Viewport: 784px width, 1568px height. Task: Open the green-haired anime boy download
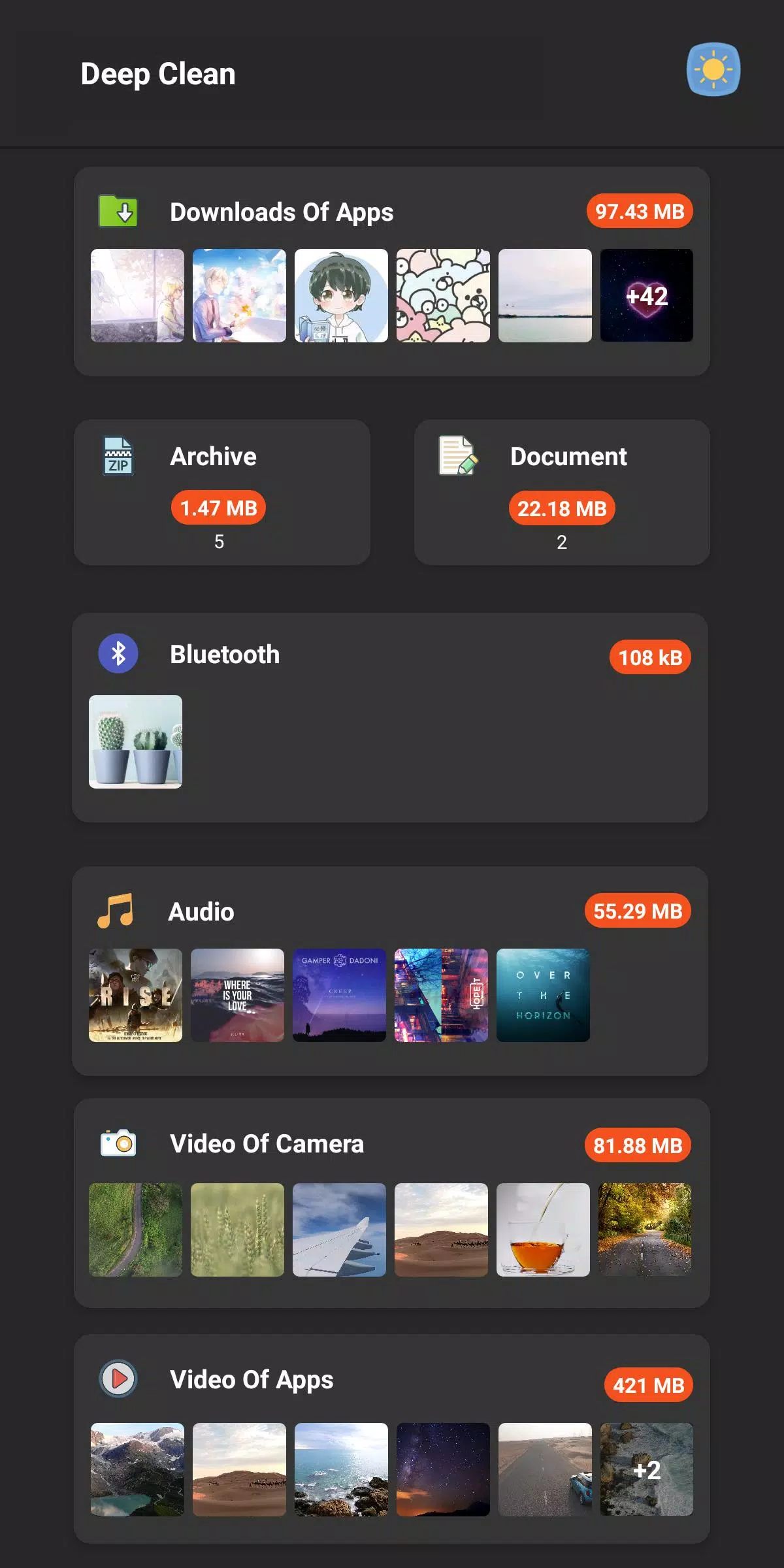pyautogui.click(x=341, y=295)
